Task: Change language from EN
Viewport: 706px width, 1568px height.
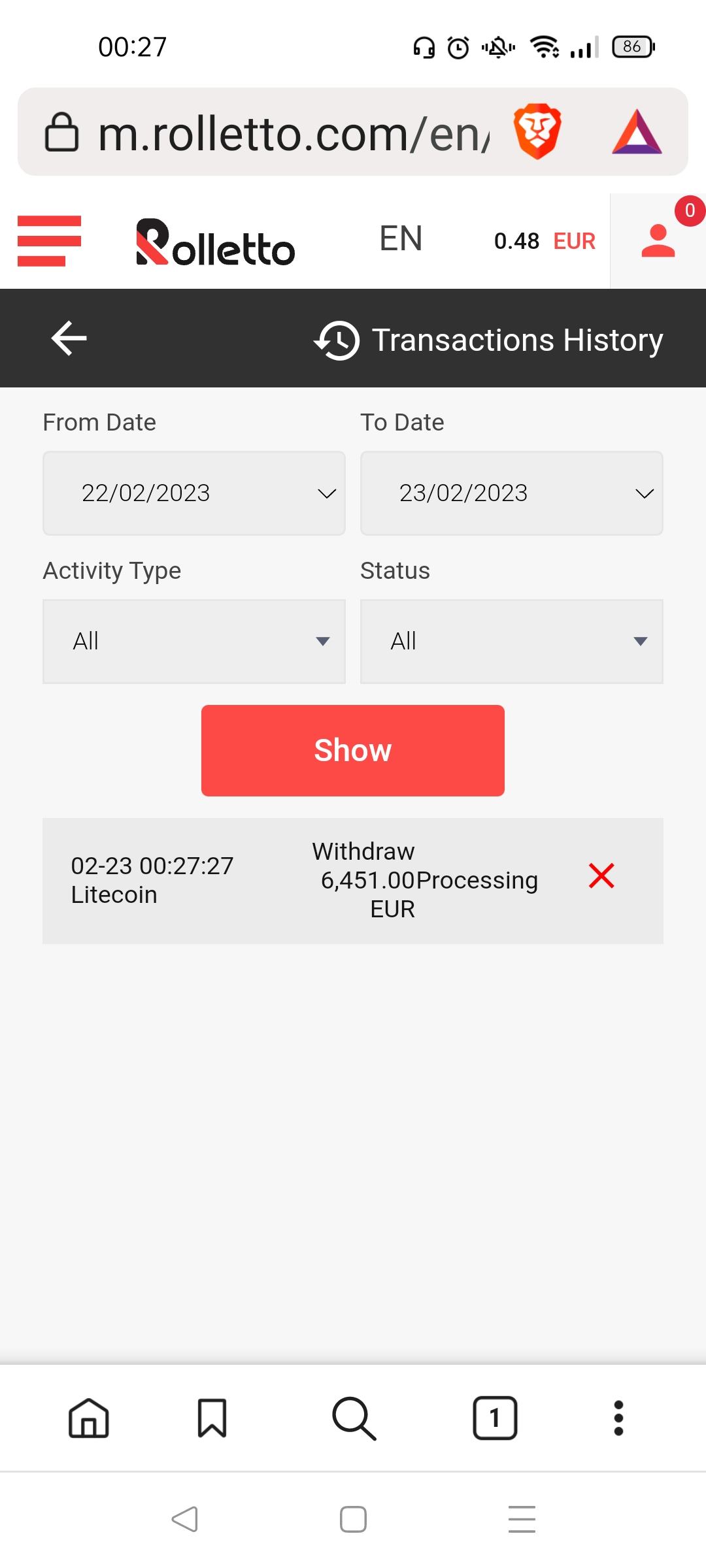Action: pos(401,238)
